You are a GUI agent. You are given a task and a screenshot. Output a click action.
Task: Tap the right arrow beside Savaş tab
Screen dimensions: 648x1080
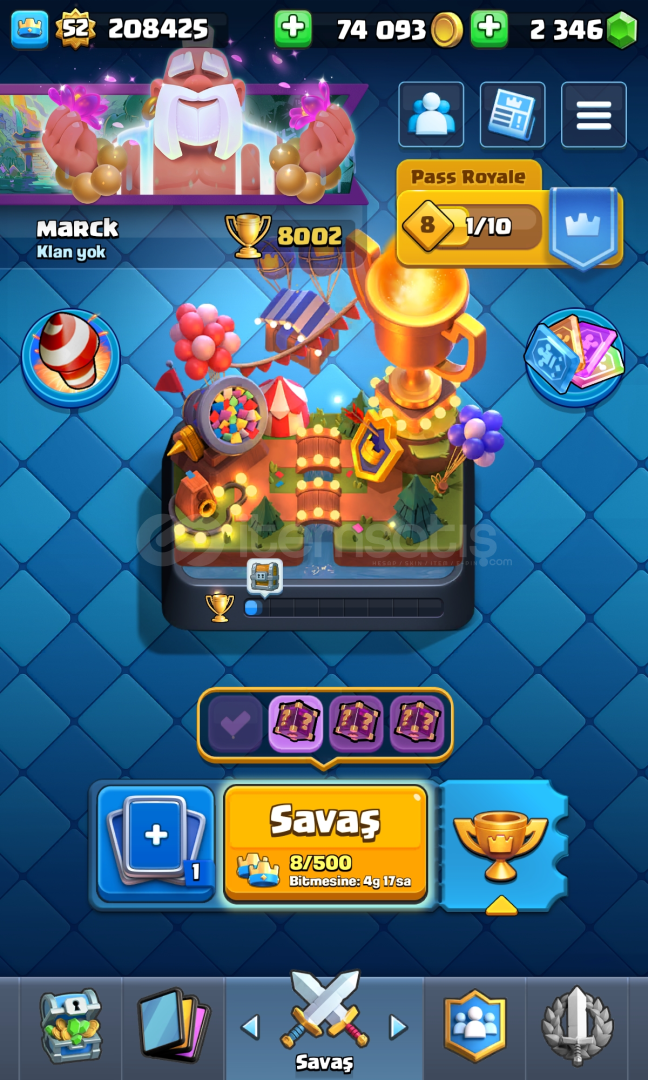pos(398,1026)
